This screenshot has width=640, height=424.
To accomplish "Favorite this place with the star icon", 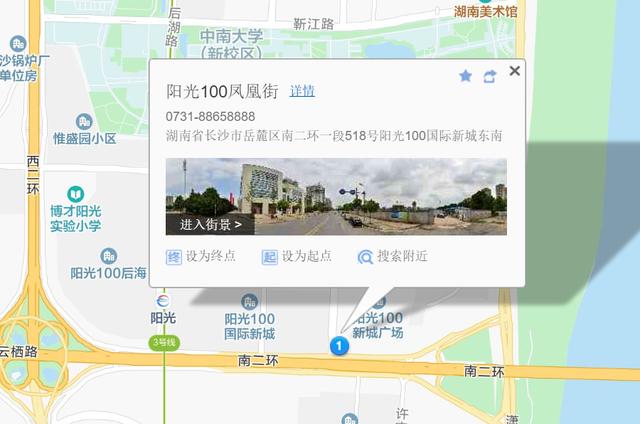I will point(465,76).
